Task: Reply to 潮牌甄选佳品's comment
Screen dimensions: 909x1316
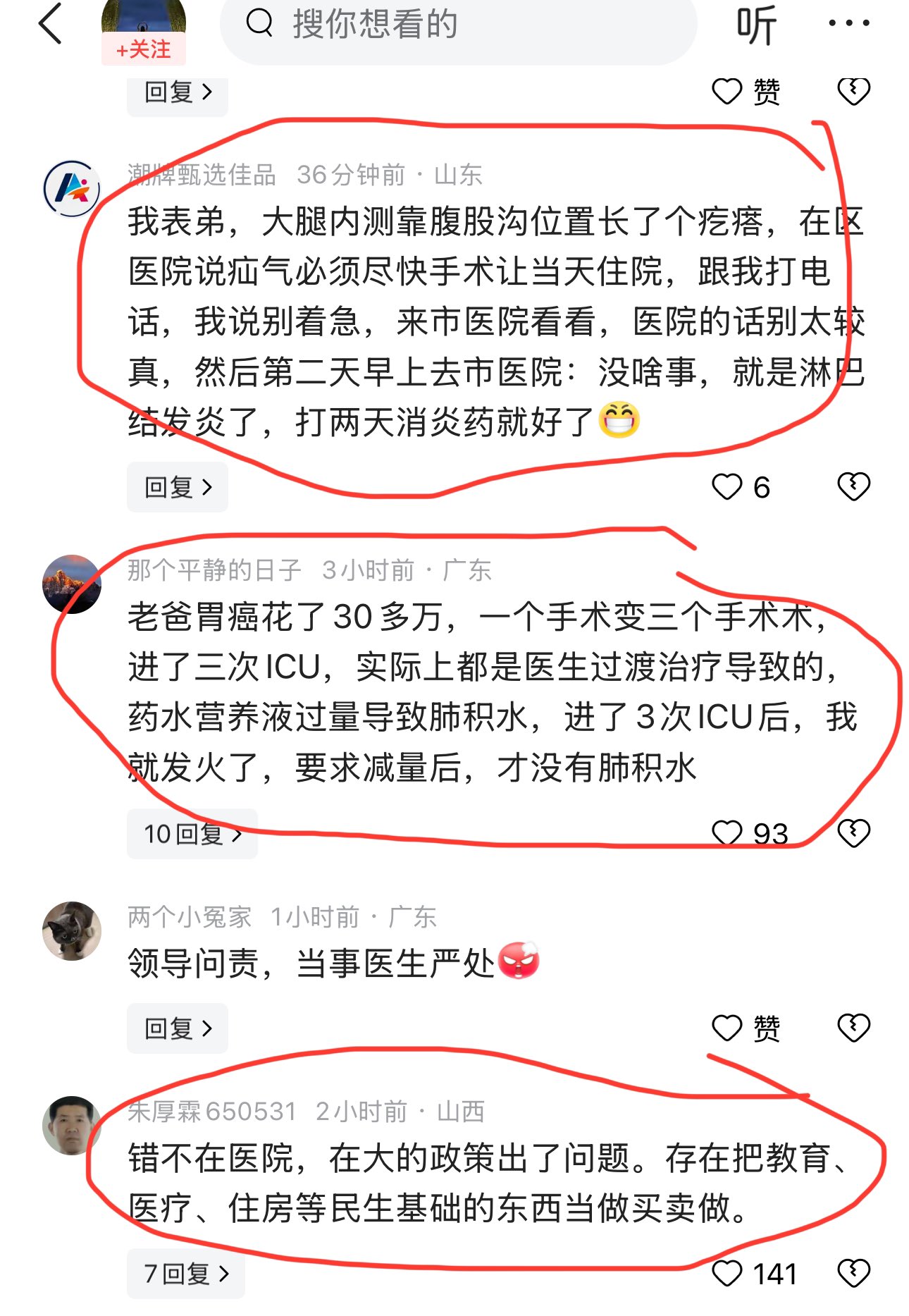Action: tap(178, 487)
